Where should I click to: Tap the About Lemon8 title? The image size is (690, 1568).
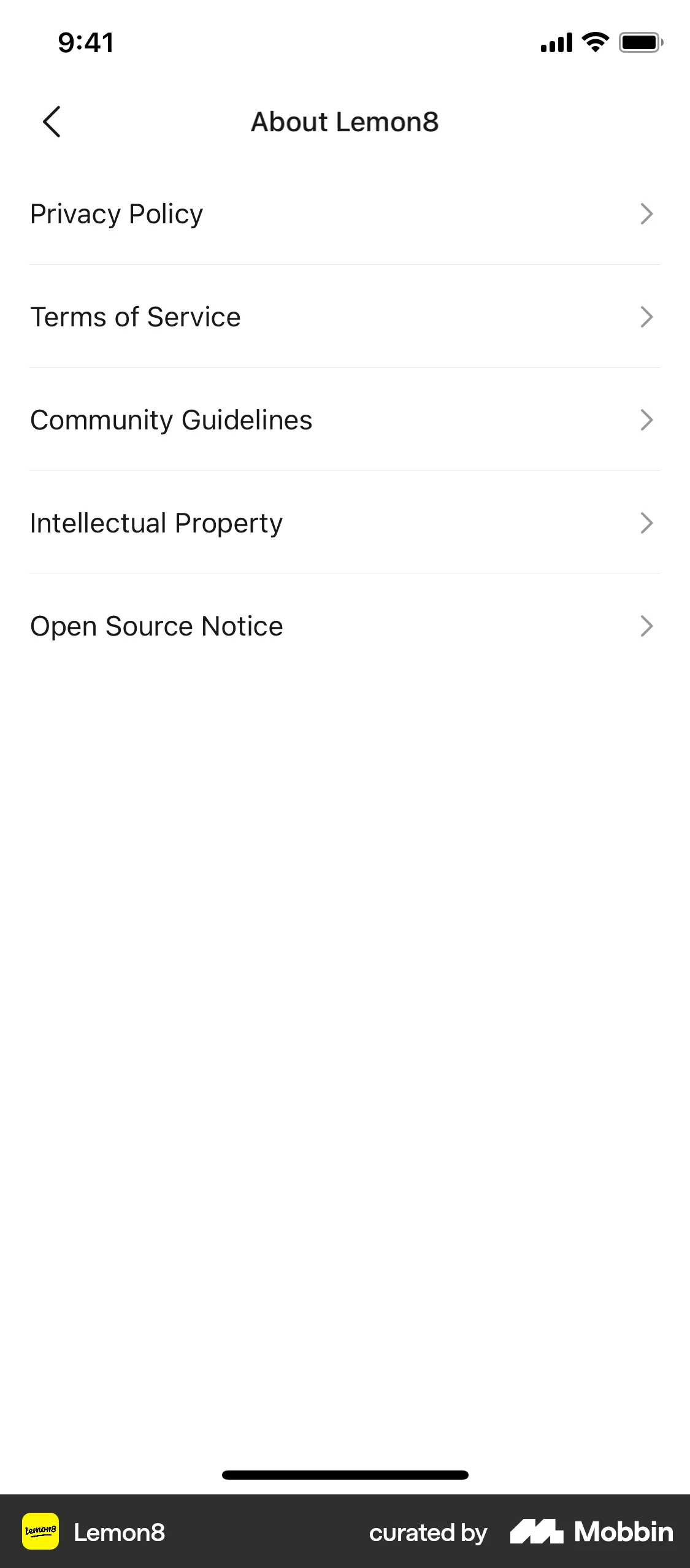pyautogui.click(x=345, y=122)
